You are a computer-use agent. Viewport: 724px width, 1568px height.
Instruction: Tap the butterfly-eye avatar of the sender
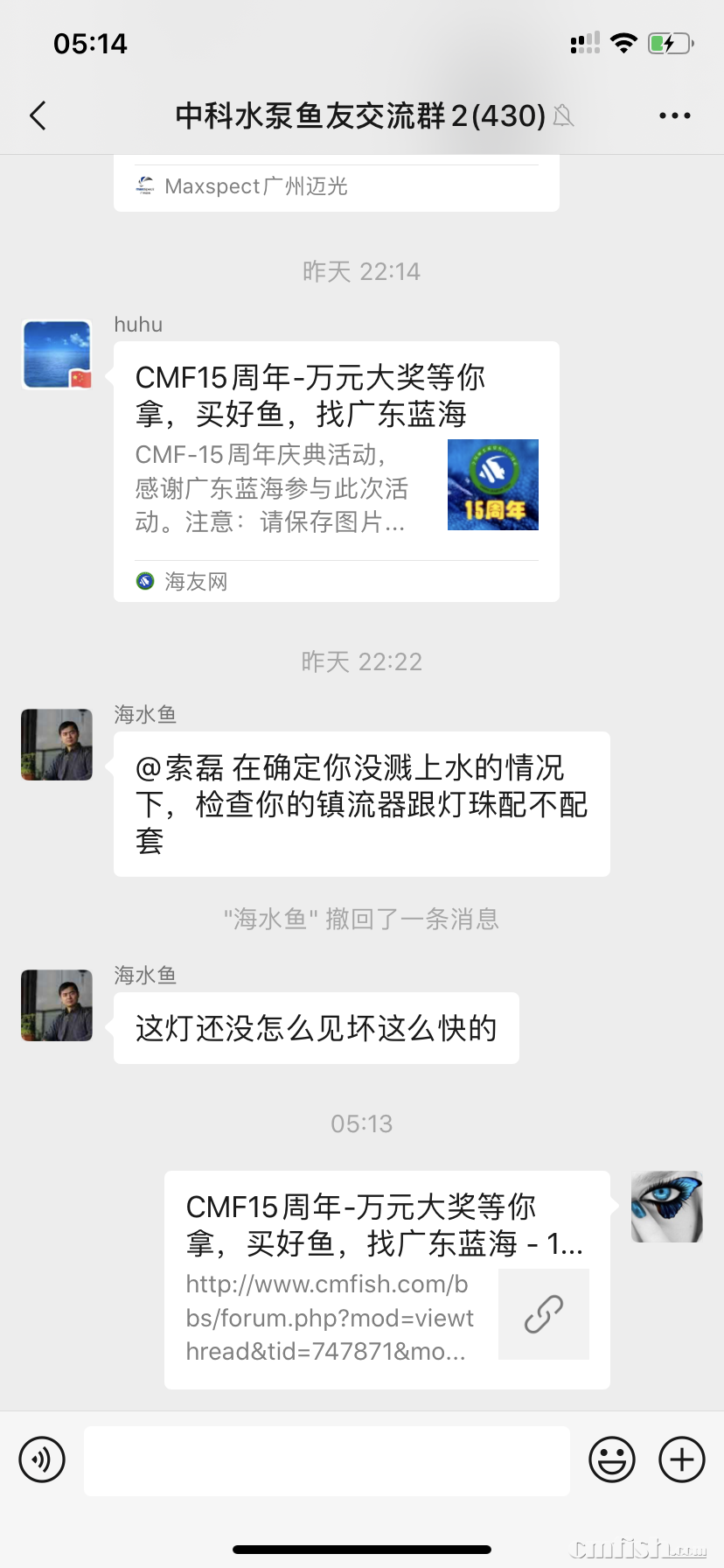(666, 1207)
